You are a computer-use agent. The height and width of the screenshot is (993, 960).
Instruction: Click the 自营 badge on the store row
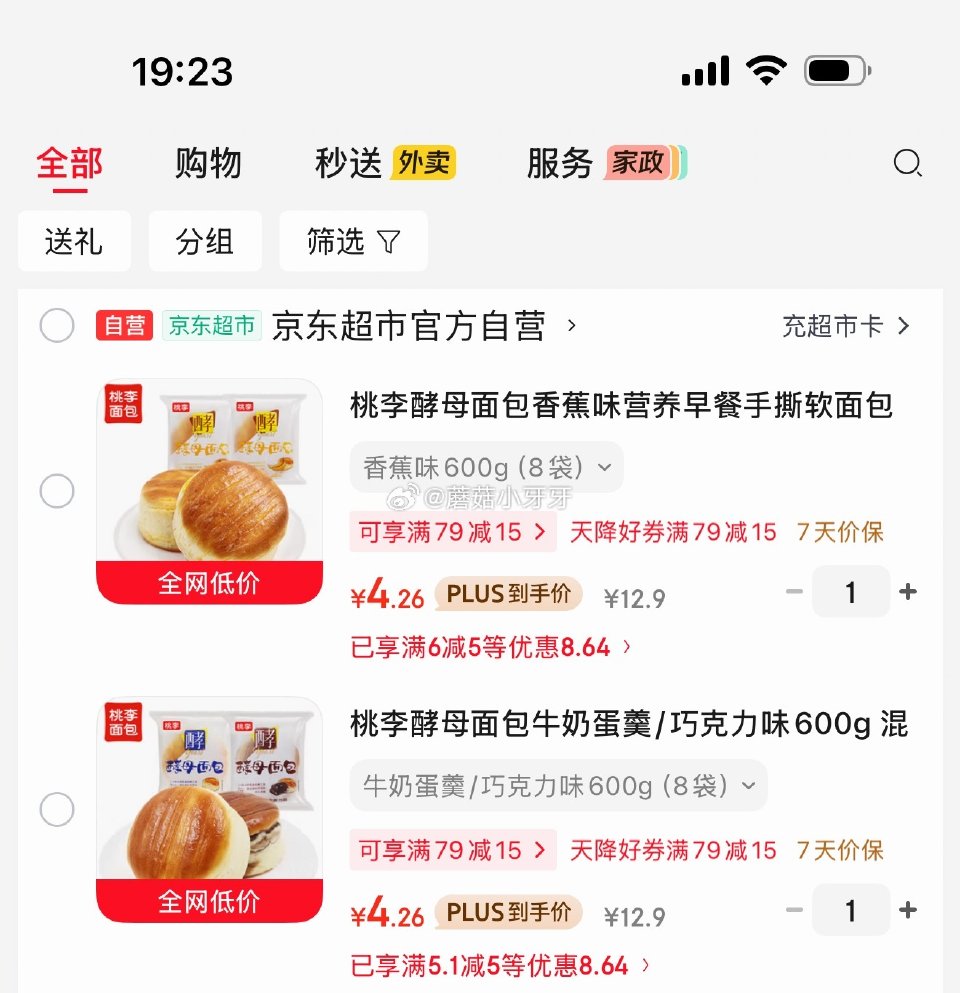coord(124,326)
